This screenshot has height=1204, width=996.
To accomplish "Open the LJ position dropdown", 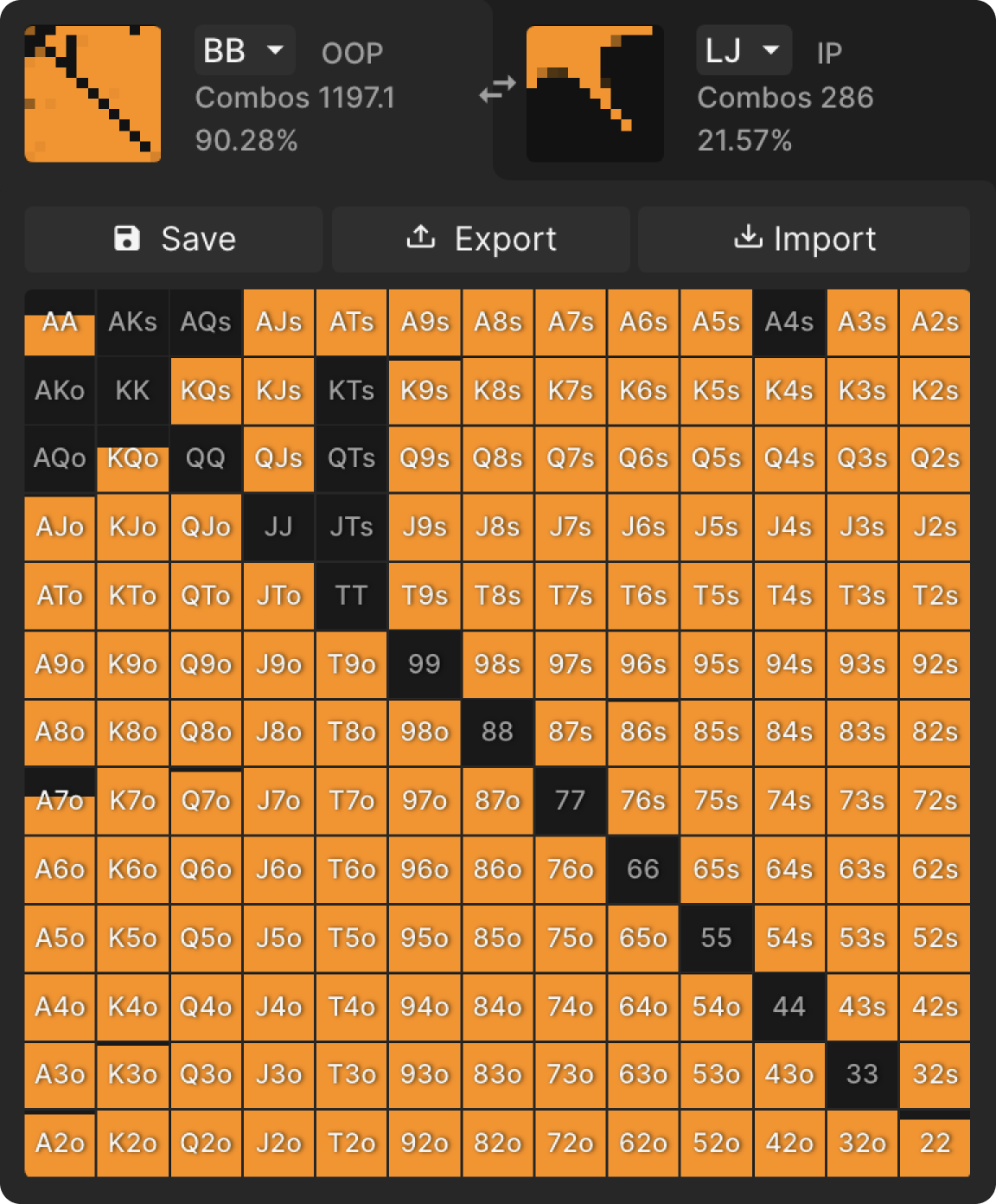I will [x=744, y=50].
